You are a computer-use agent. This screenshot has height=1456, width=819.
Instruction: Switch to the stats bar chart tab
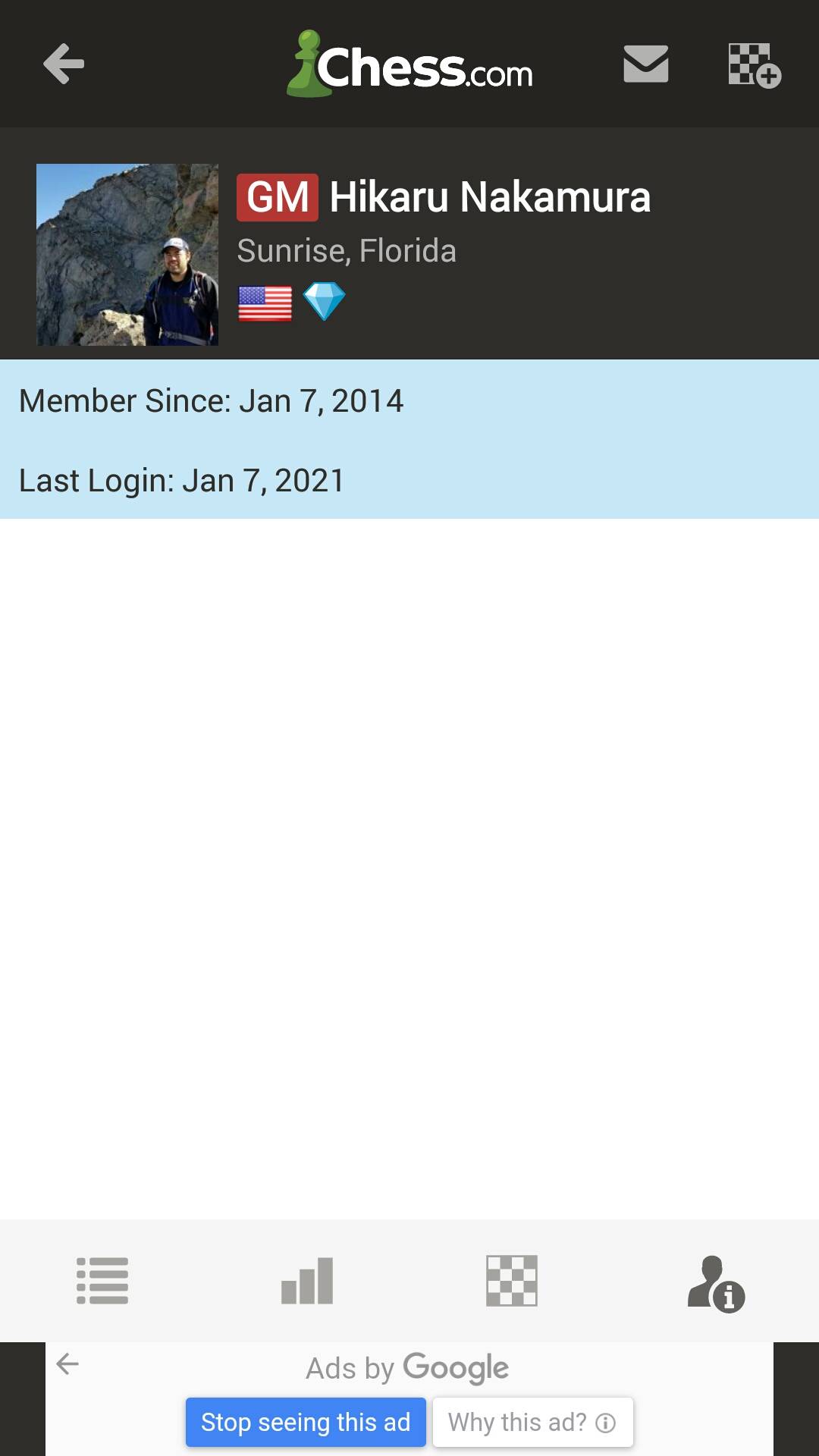coord(307,1281)
